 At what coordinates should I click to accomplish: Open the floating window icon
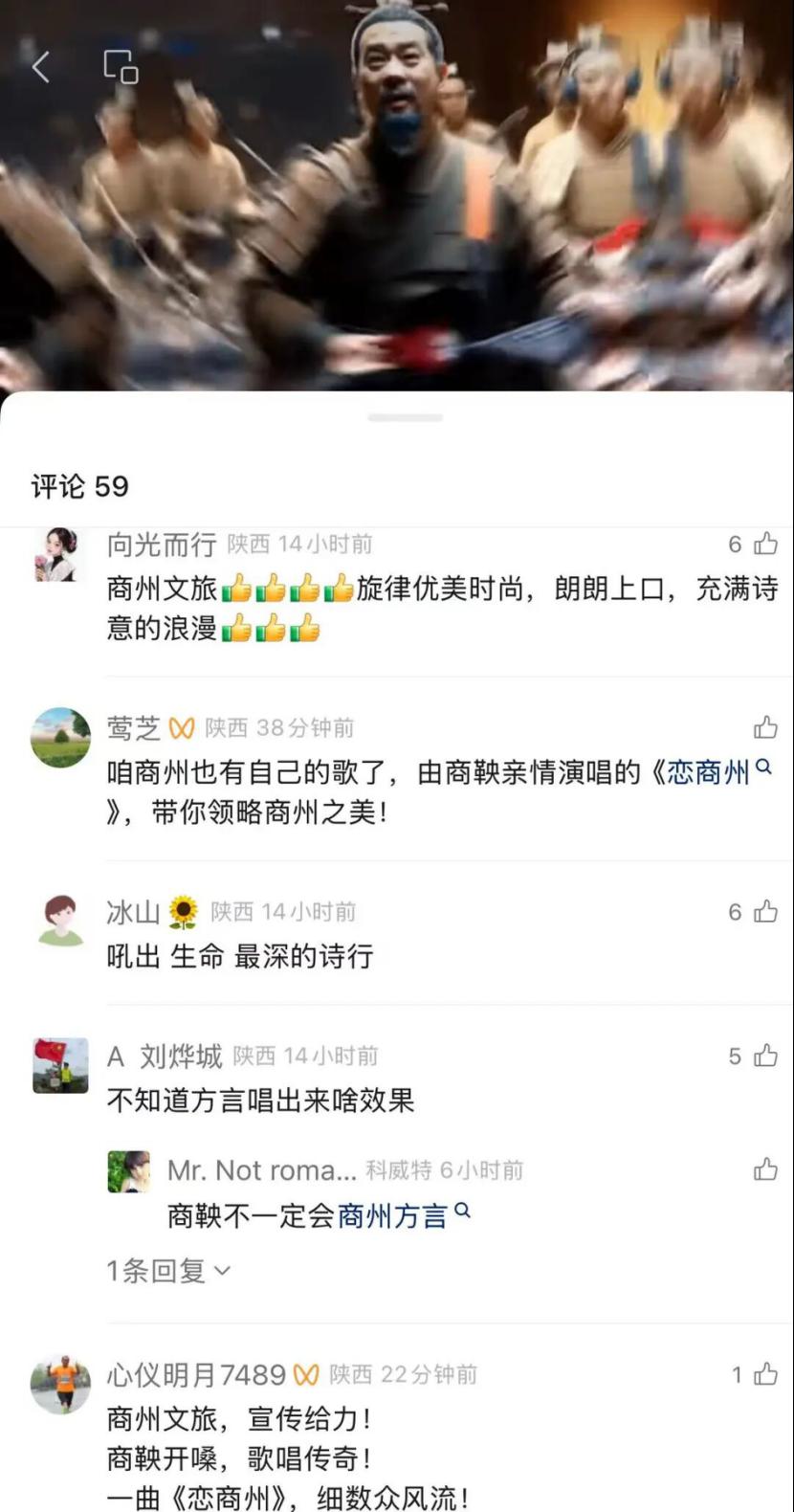coord(121,67)
